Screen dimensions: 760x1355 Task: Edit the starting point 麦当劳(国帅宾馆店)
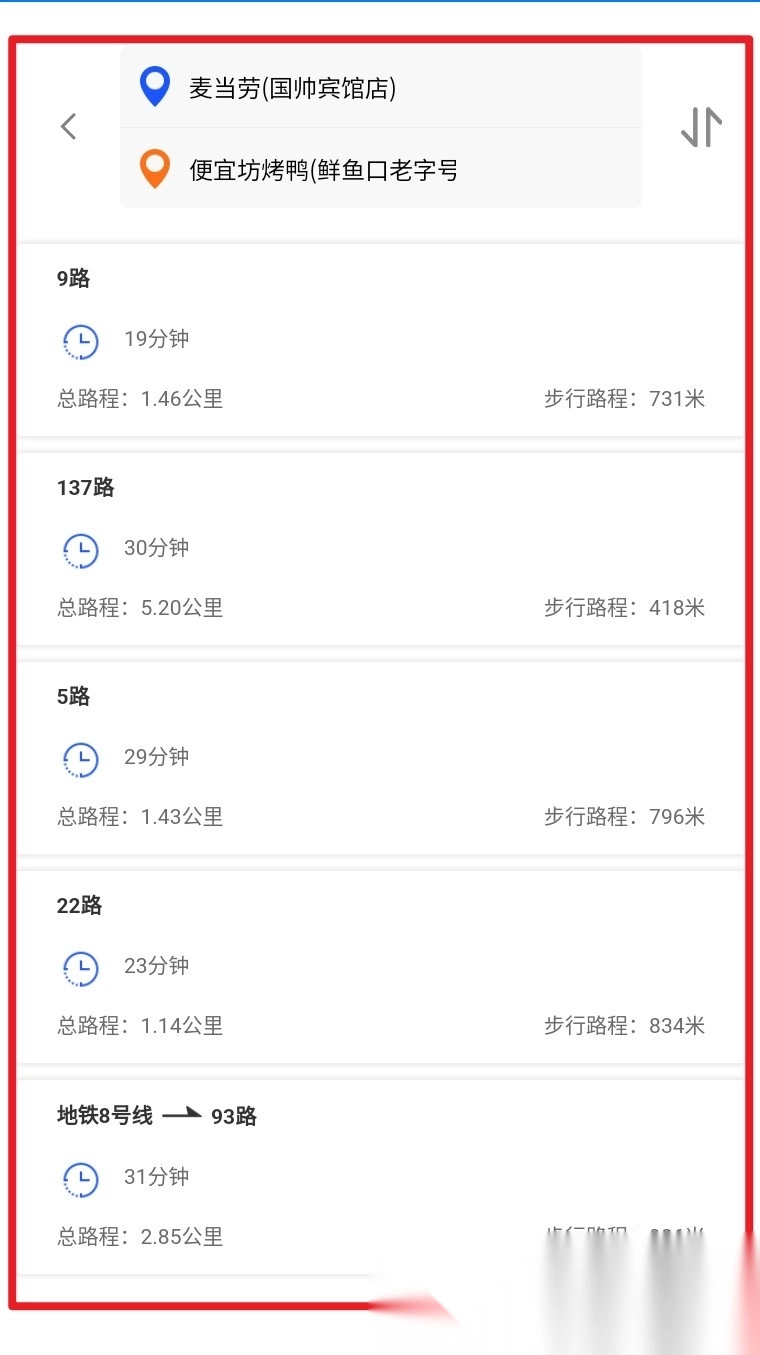[380, 88]
